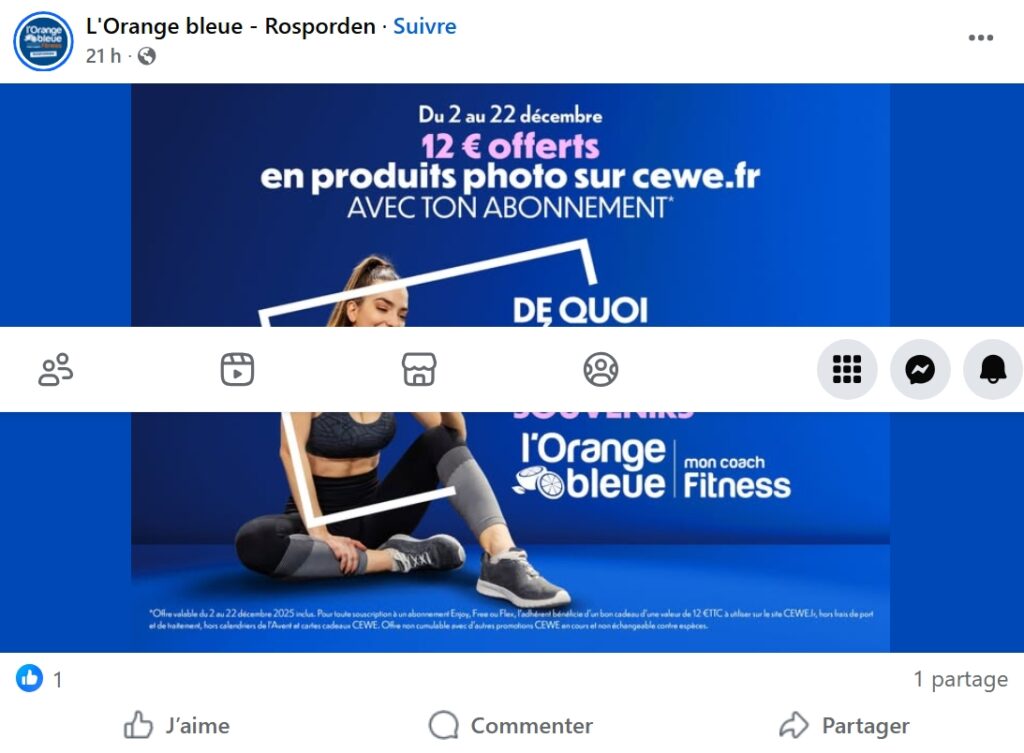
Task: View who reacted to the post
Action: [x=38, y=680]
